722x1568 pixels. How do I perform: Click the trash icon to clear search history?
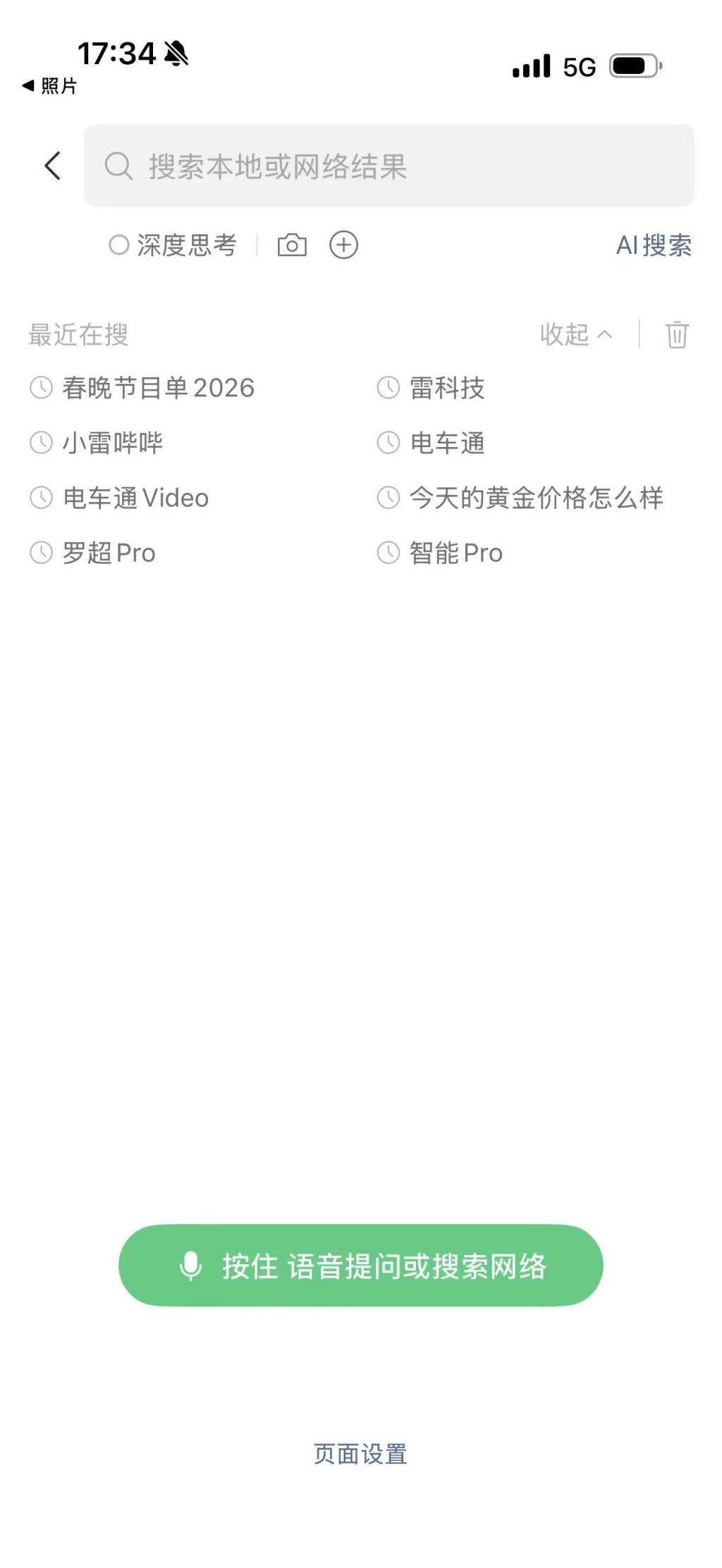(x=676, y=335)
